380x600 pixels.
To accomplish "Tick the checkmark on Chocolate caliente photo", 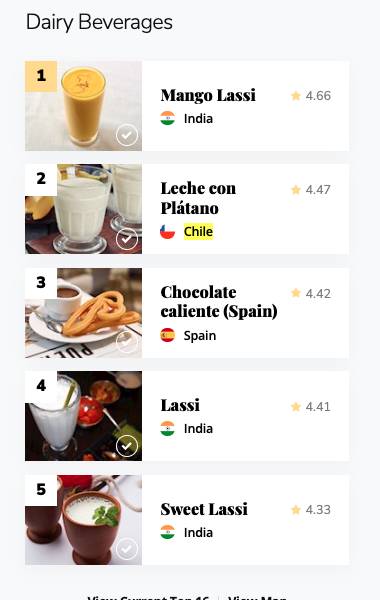I will click(127, 342).
